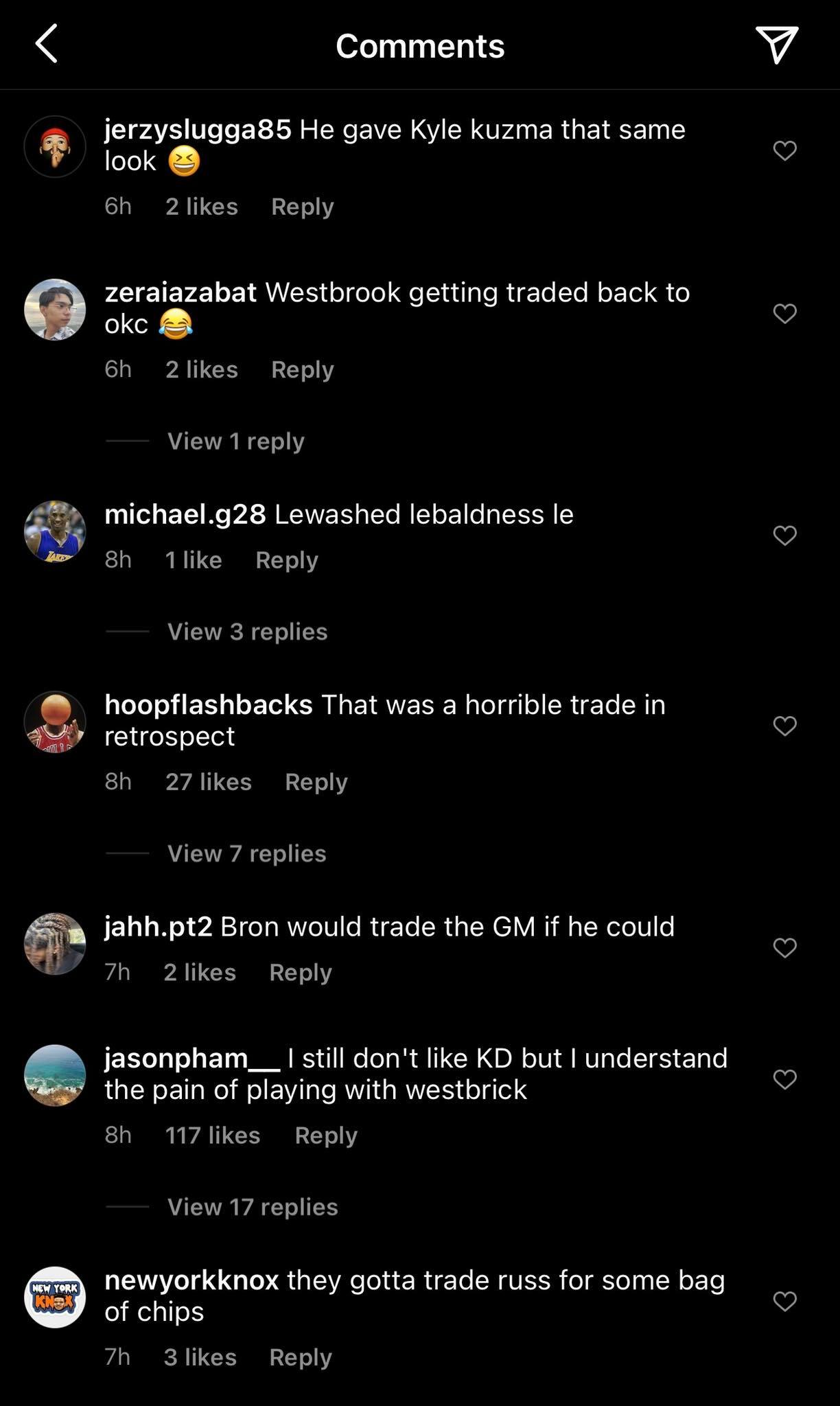
Task: Expand View 1 reply under zeraiazabat
Action: [x=234, y=441]
